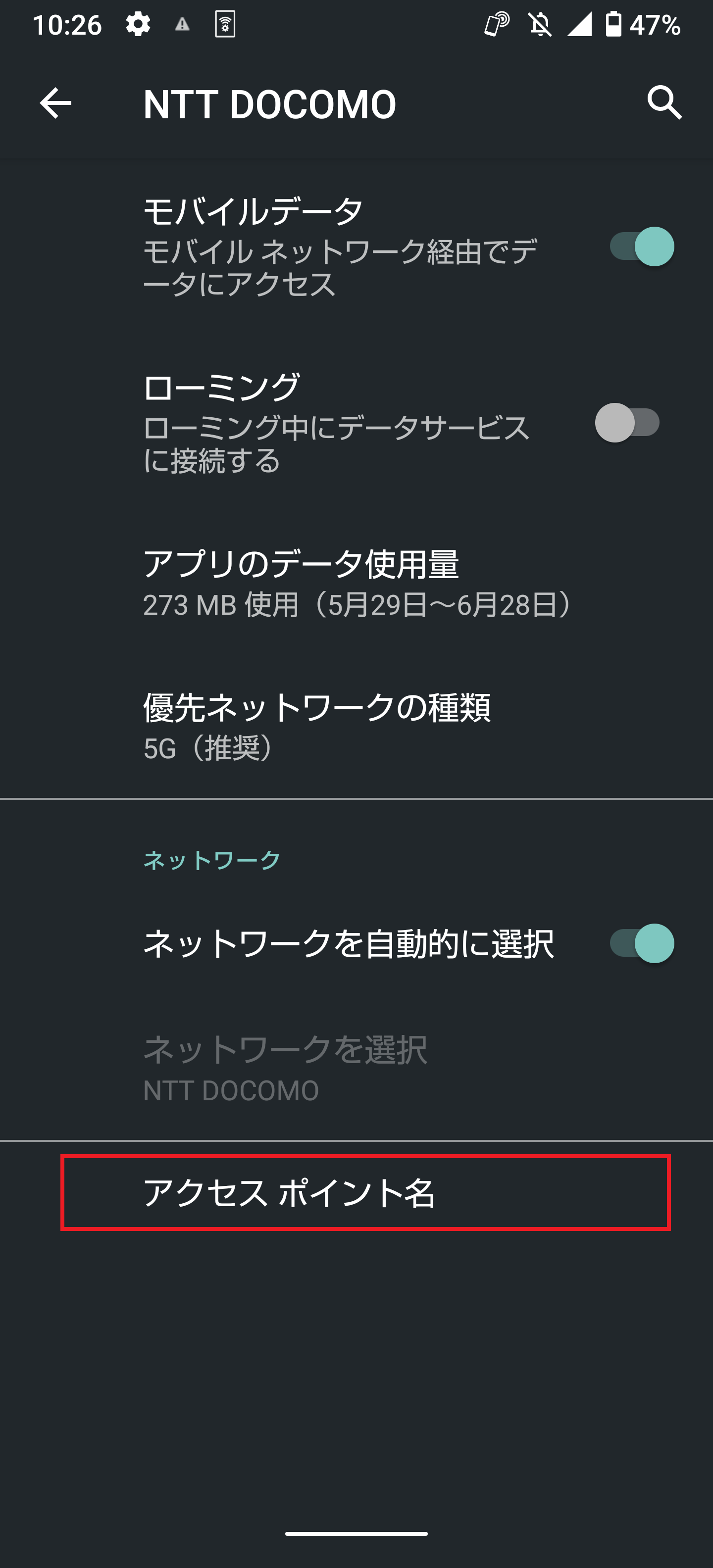Tap the settings gear in the status bar
The image size is (713, 1568).
pos(138,24)
